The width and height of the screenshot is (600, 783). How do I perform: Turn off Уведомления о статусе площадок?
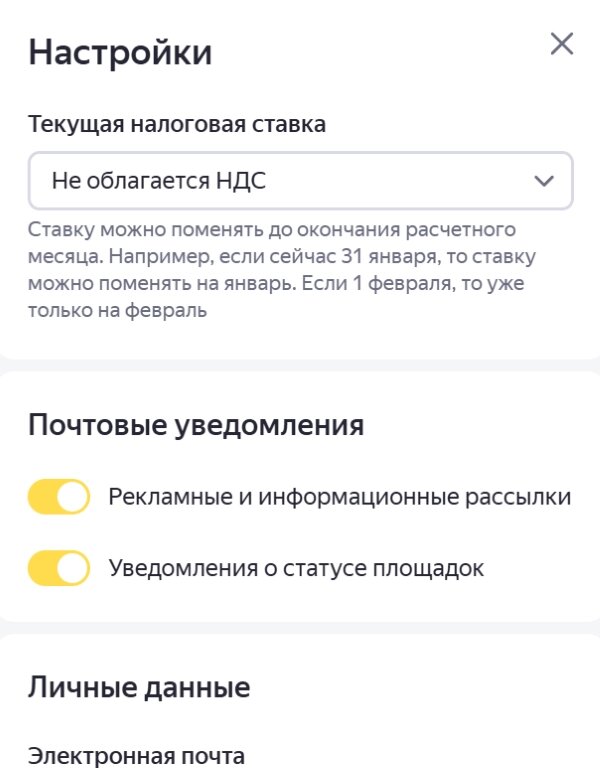click(59, 569)
